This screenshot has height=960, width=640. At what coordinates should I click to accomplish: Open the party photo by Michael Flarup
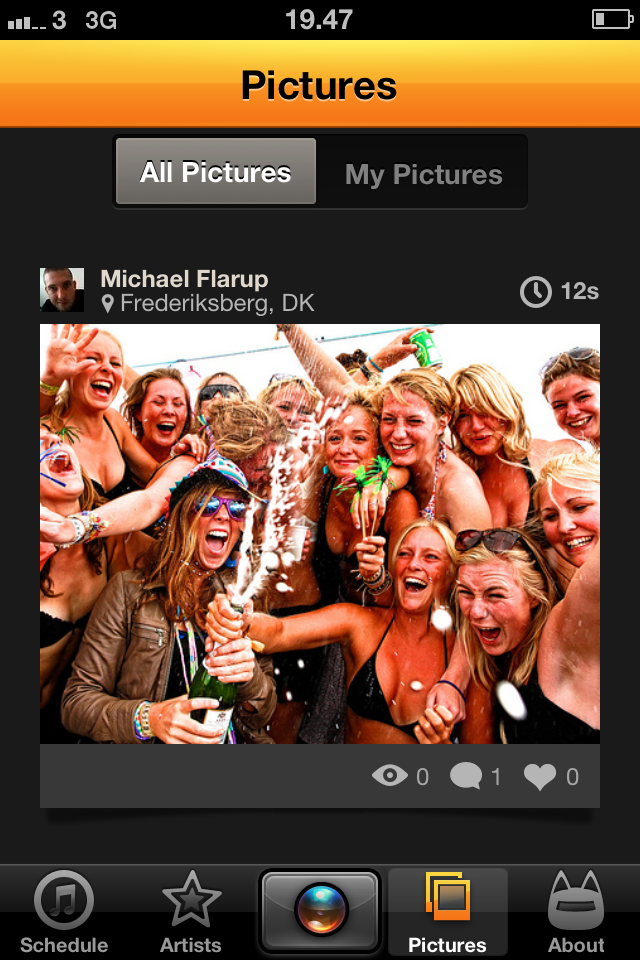tap(320, 533)
